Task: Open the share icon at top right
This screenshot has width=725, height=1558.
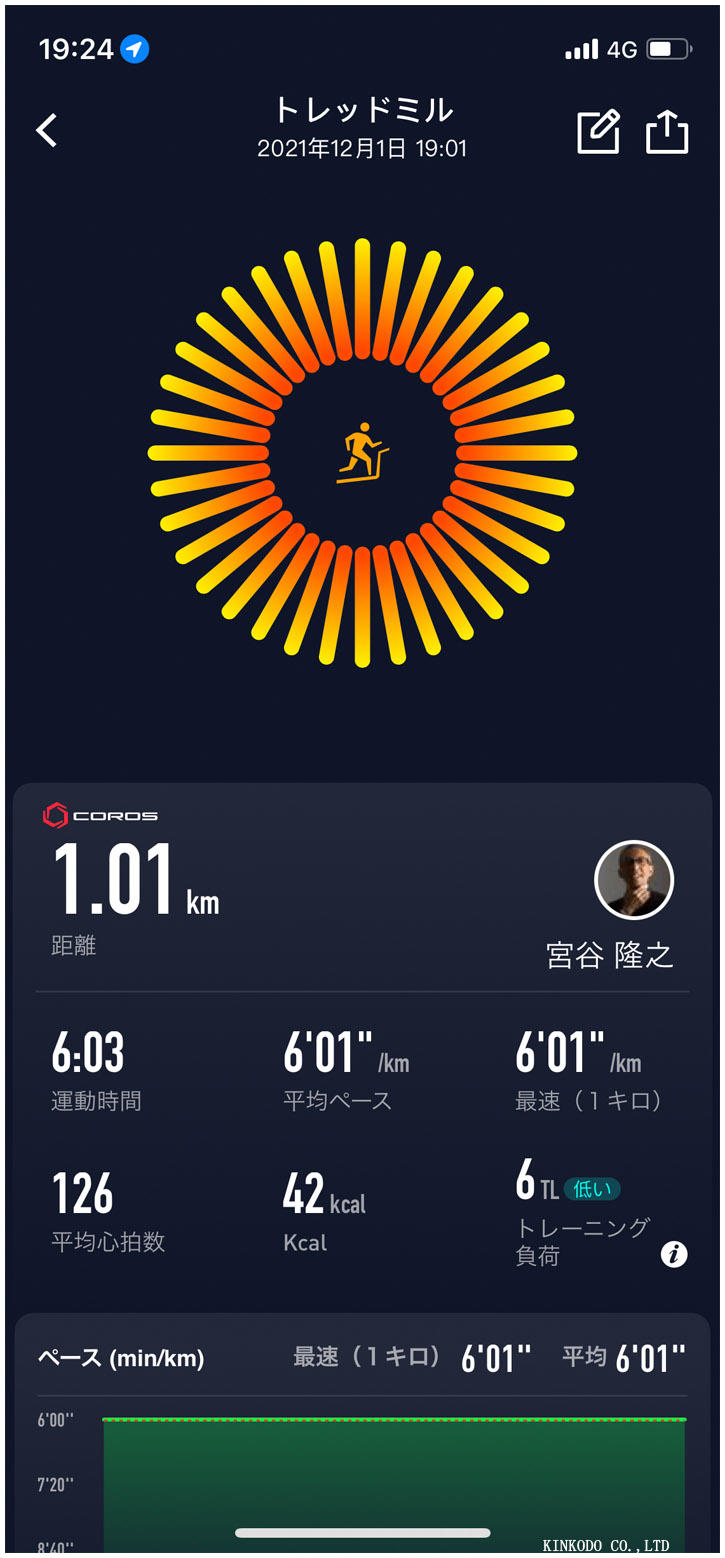Action: pos(667,132)
